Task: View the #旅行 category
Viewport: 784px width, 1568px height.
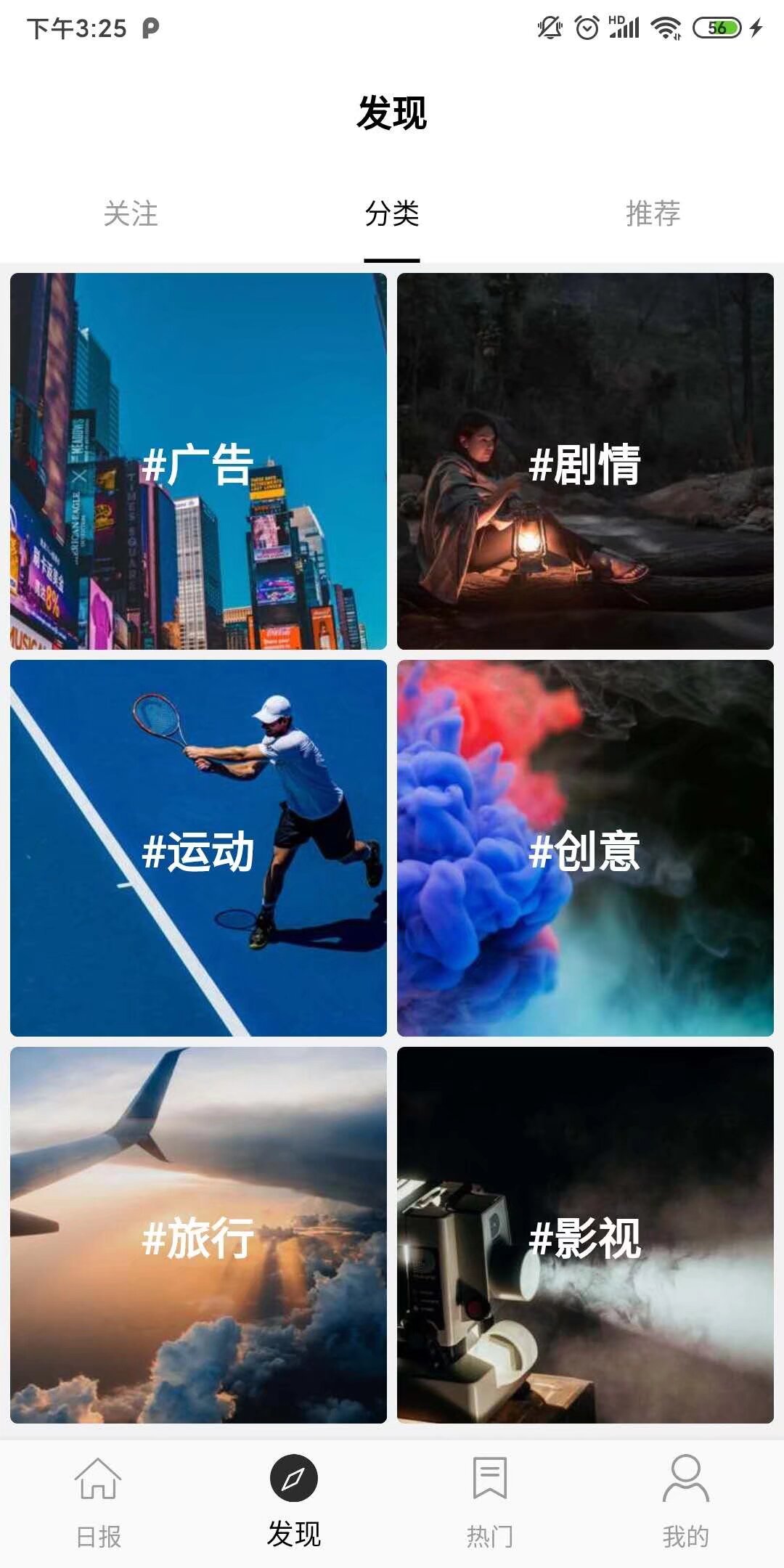Action: [x=198, y=1235]
